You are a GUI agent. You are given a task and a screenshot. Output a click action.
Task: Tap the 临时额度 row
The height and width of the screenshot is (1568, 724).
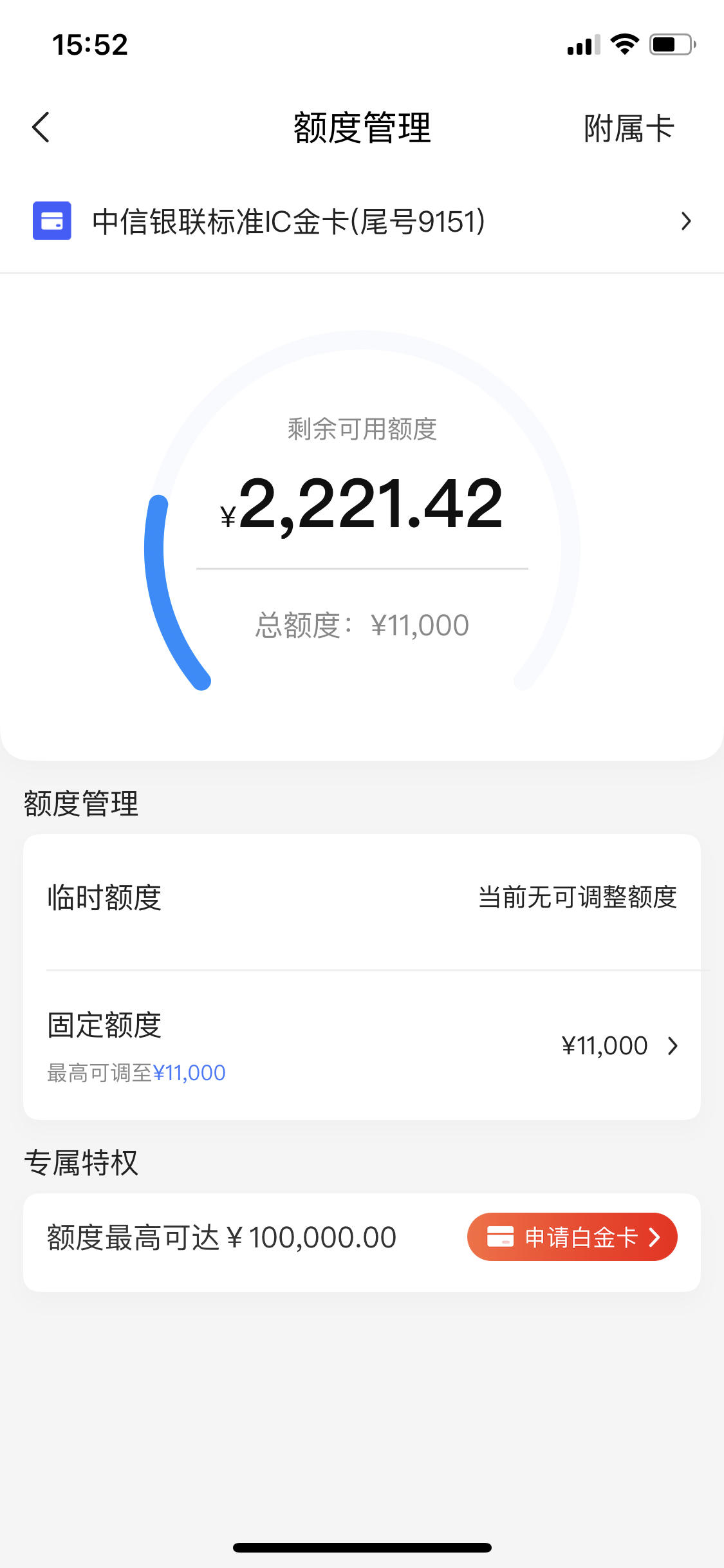362,898
